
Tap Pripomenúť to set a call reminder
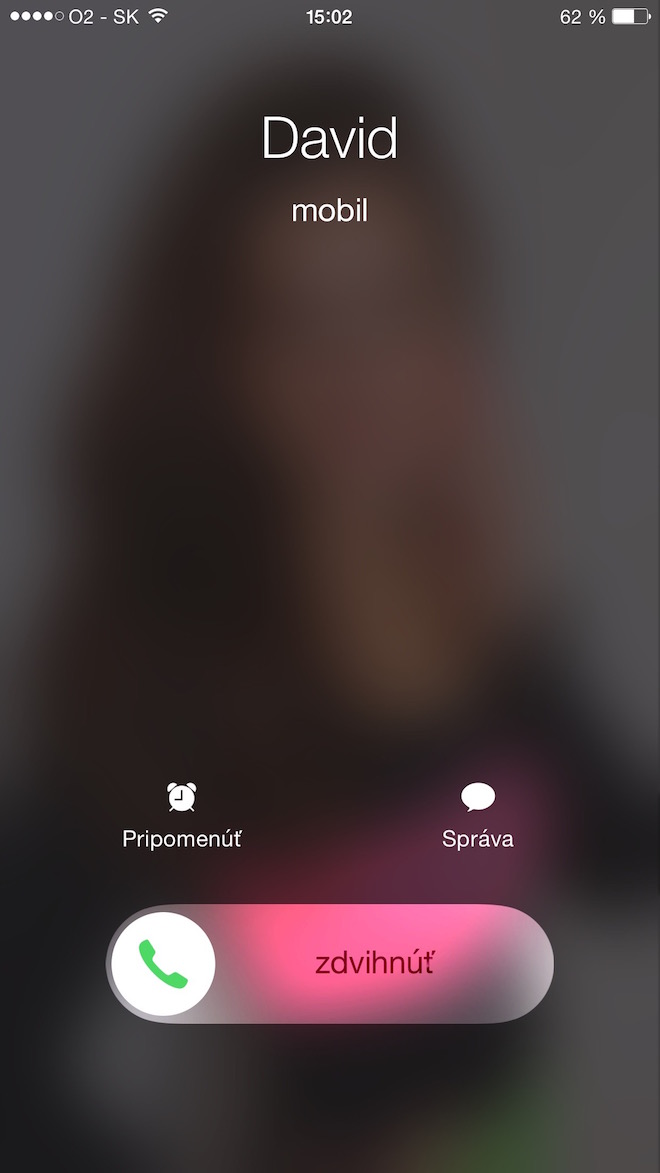[181, 815]
